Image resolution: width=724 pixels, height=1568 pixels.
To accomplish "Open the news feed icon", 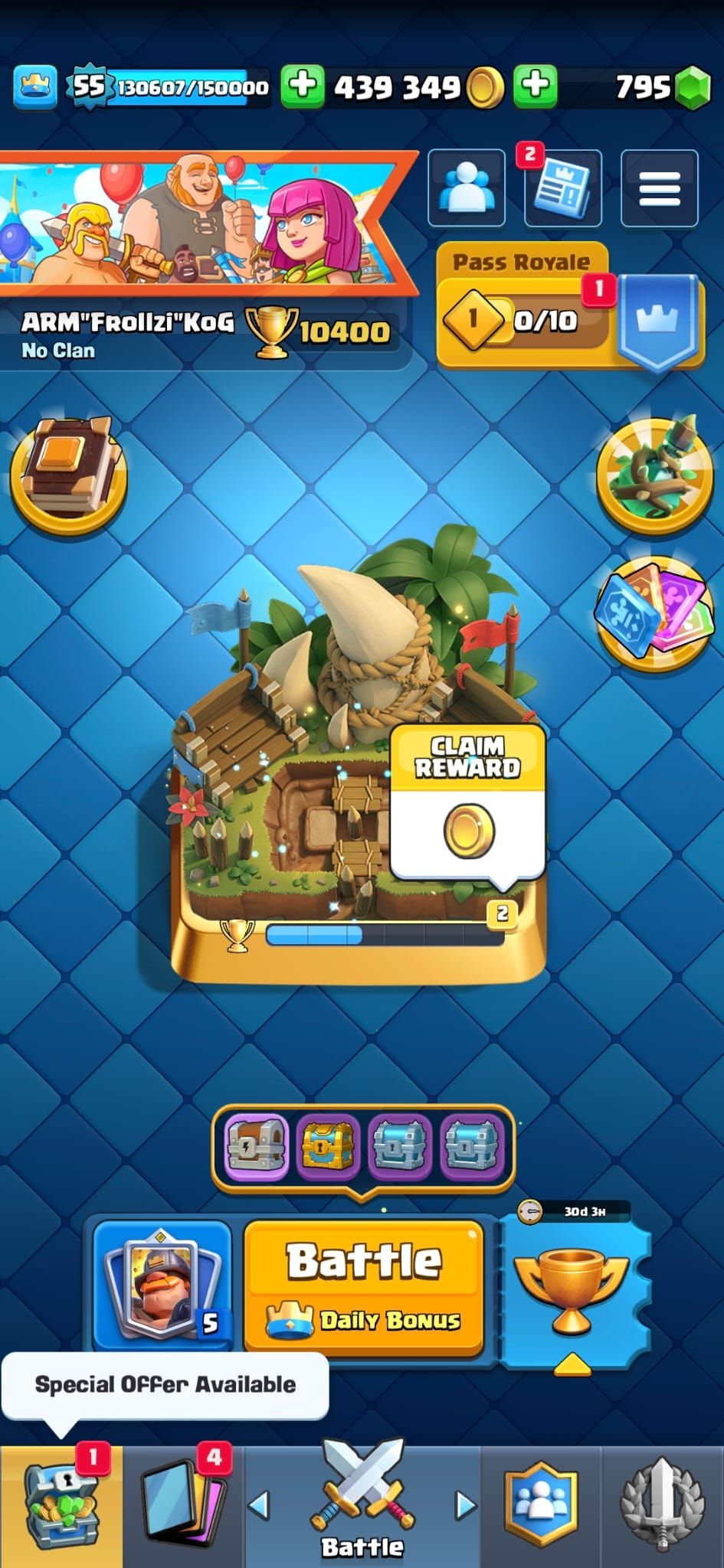I will tap(563, 188).
